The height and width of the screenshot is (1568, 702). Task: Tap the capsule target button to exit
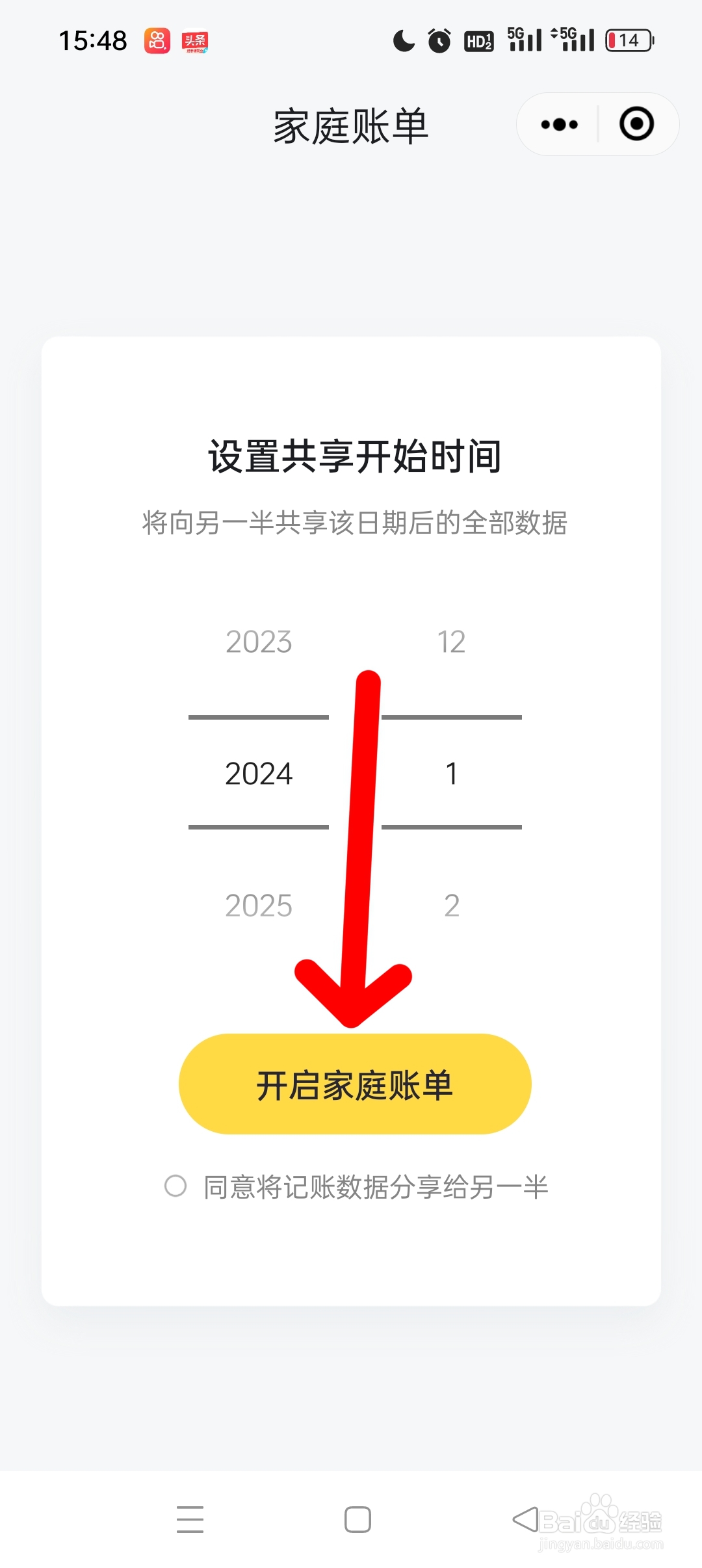point(634,124)
